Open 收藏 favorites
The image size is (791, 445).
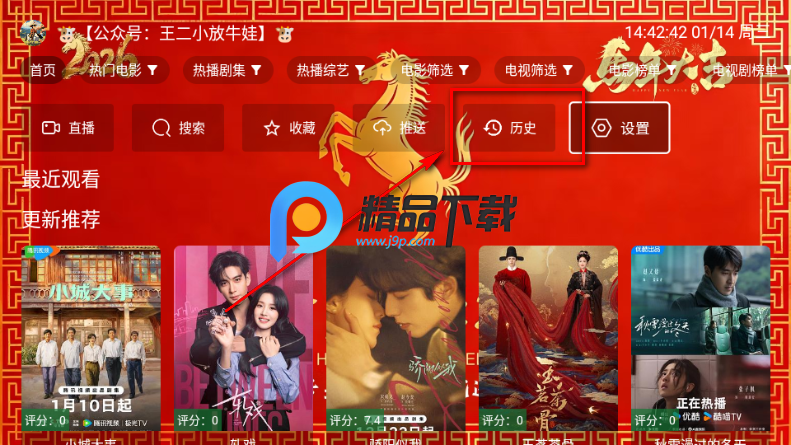[288, 128]
